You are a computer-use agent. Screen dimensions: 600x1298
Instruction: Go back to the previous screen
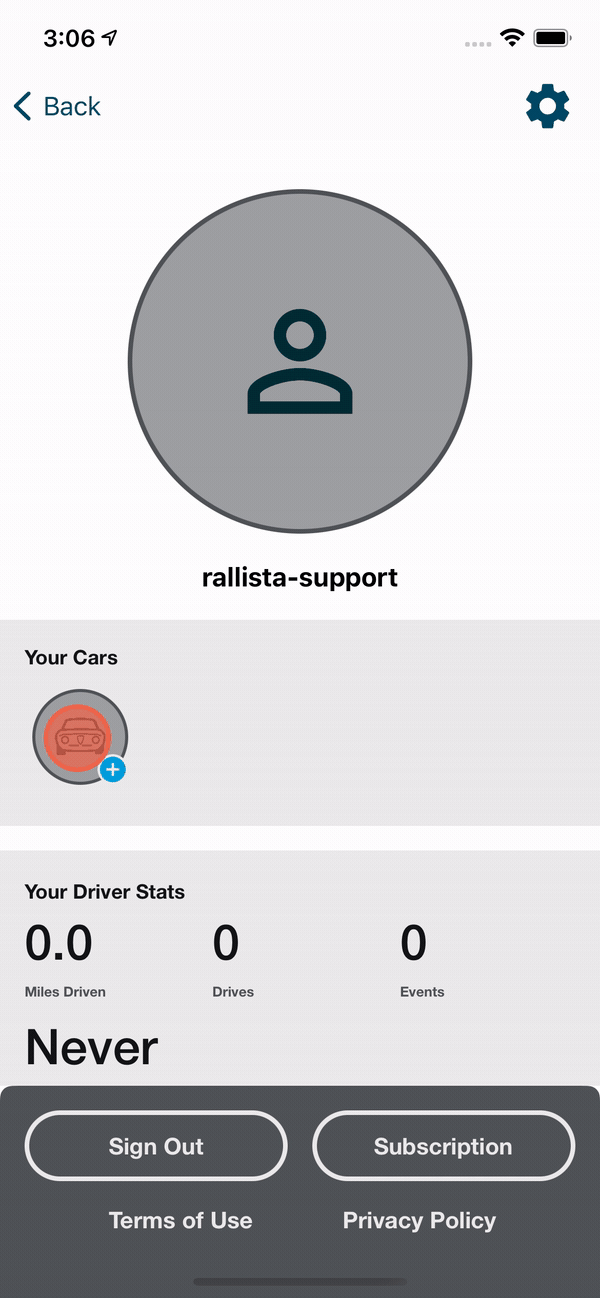tap(57, 106)
